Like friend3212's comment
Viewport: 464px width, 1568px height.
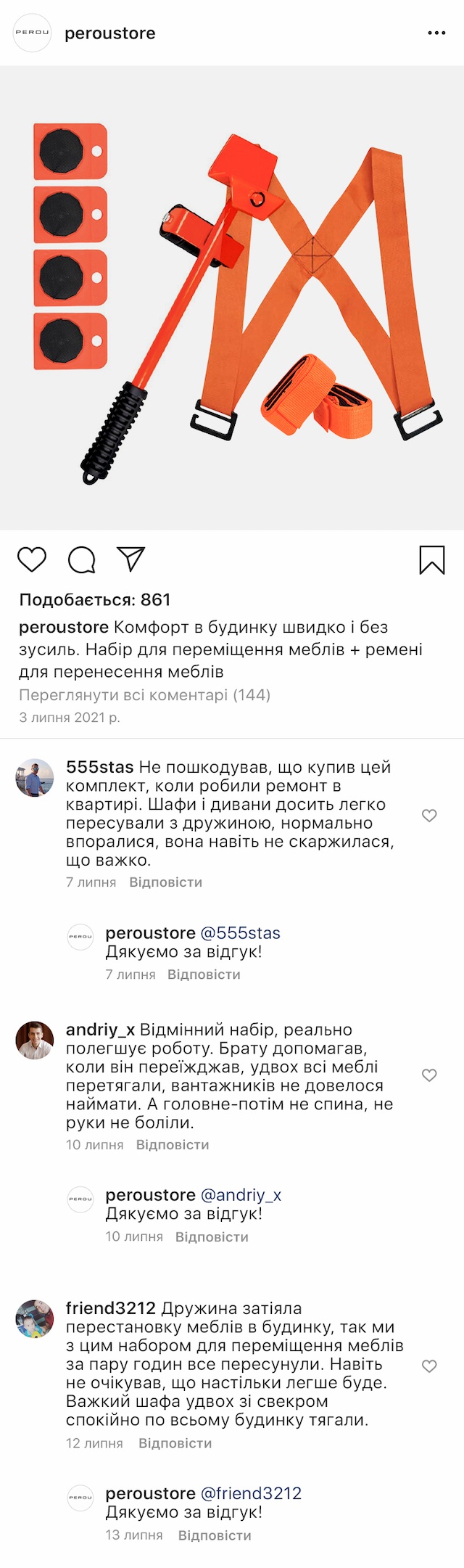tap(429, 1366)
